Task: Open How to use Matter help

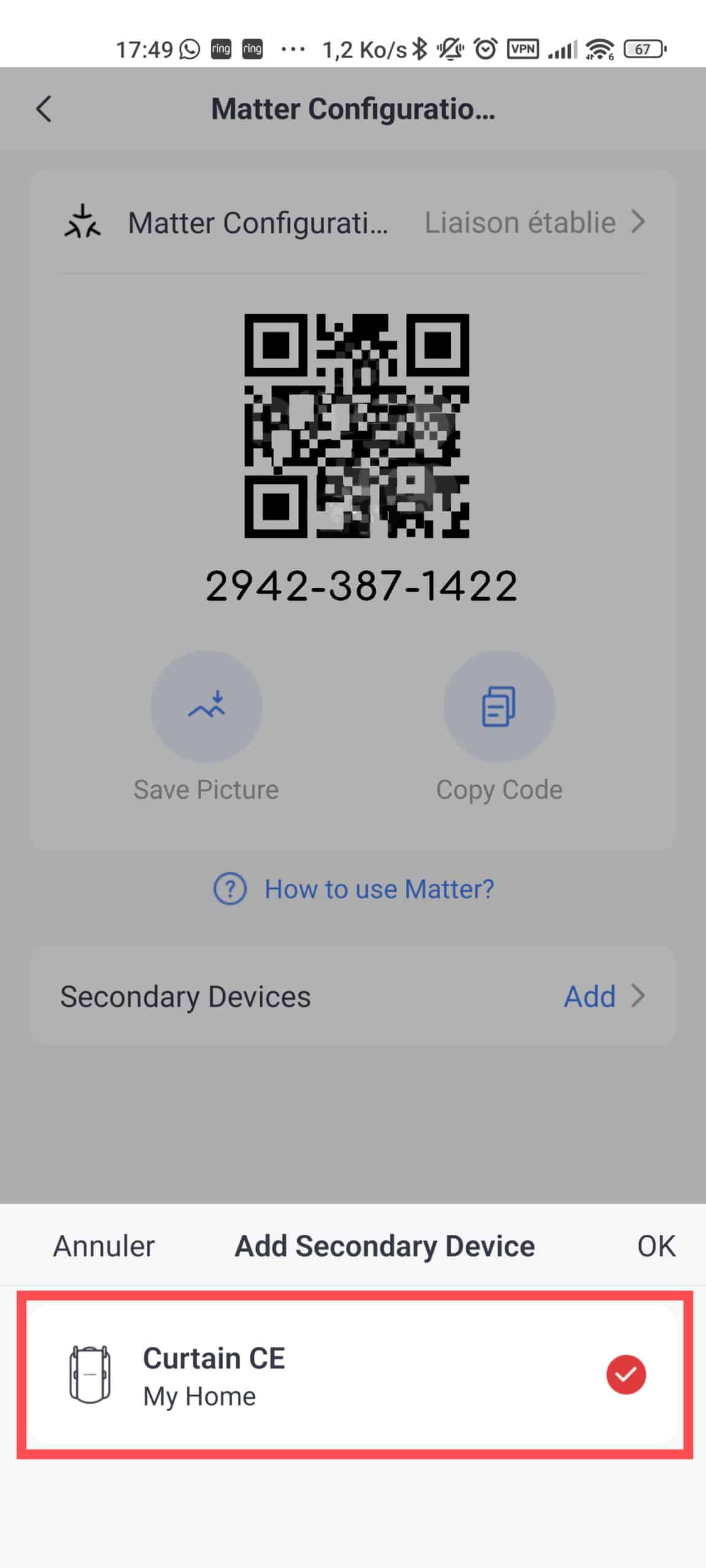Action: pyautogui.click(x=354, y=889)
